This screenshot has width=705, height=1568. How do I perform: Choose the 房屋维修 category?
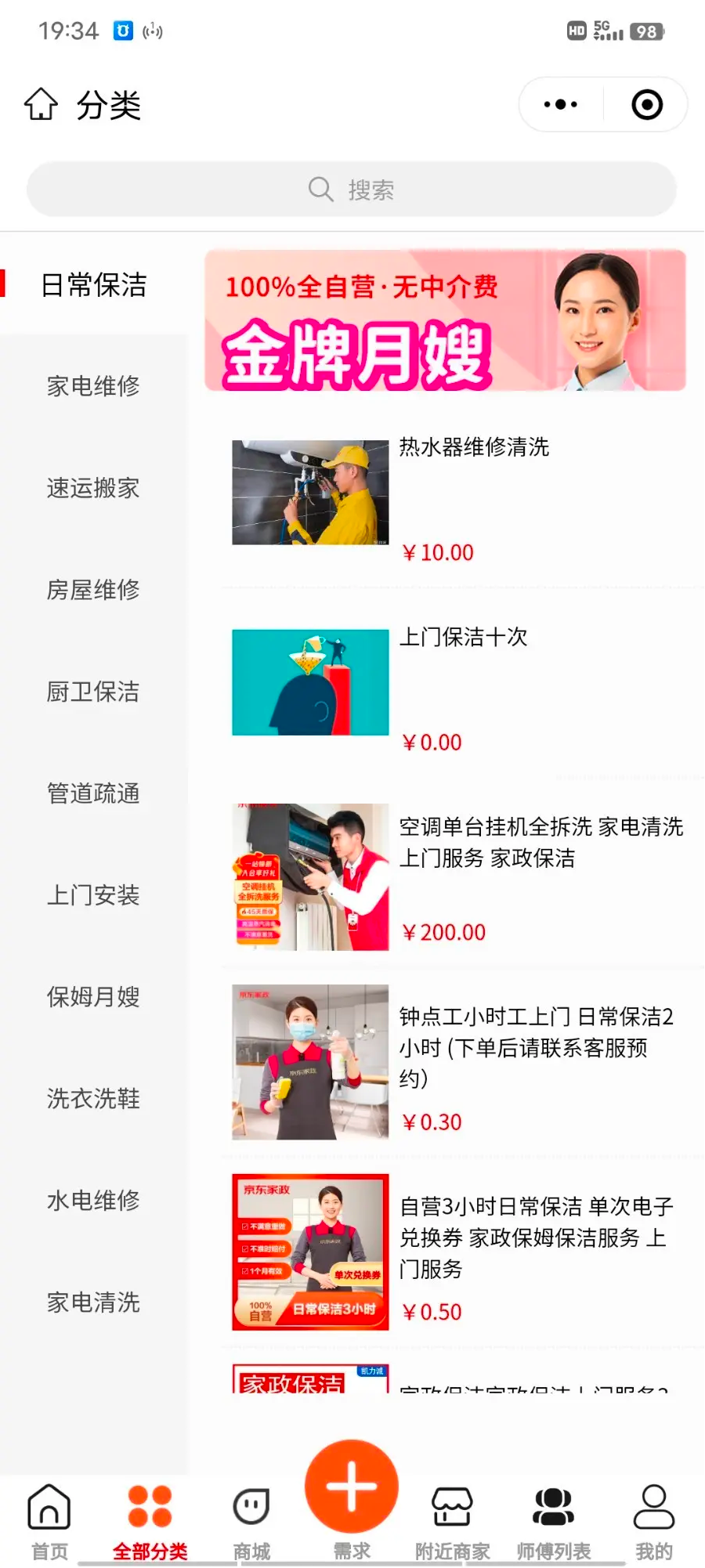(93, 590)
